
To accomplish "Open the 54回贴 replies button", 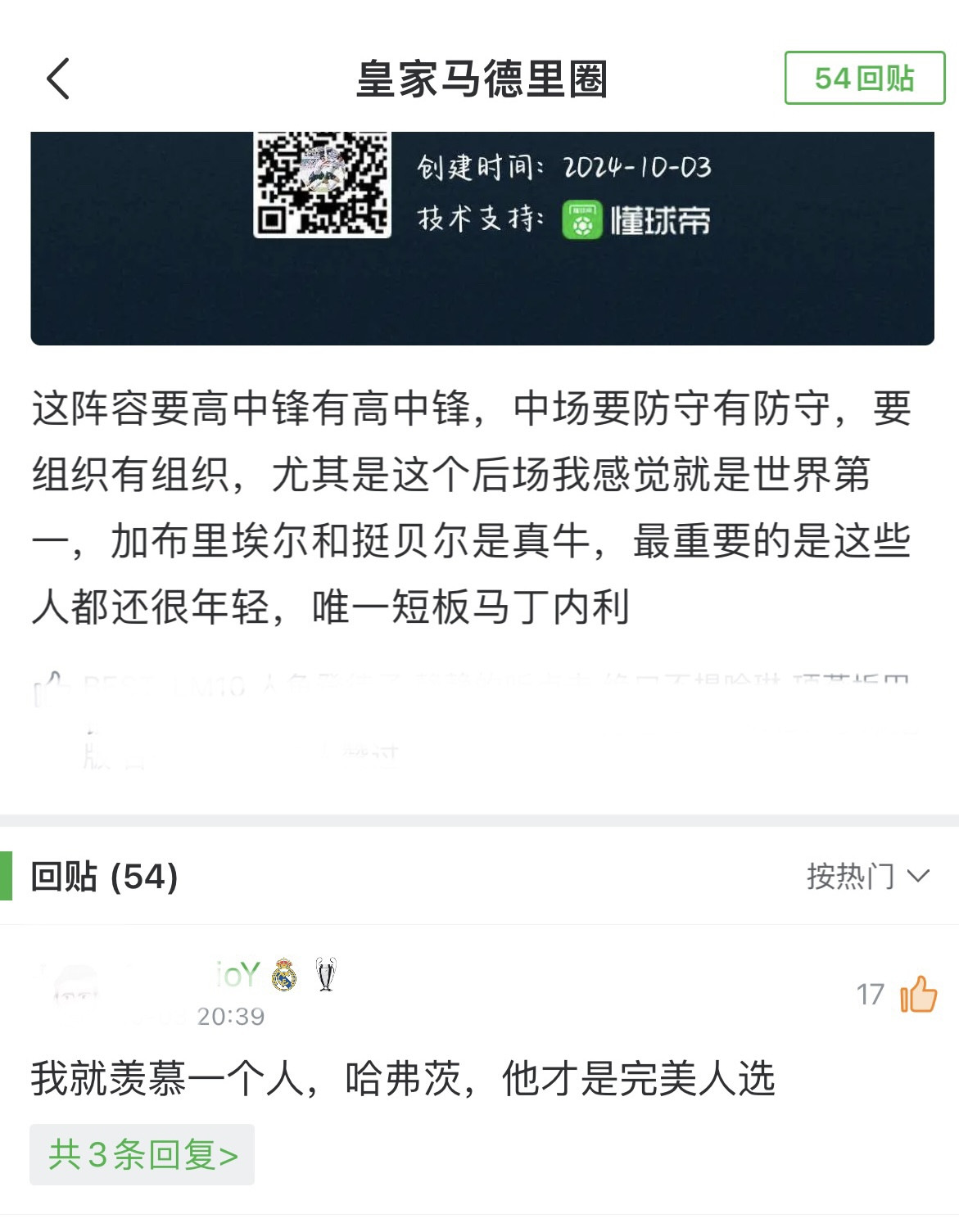I will pyautogui.click(x=864, y=78).
